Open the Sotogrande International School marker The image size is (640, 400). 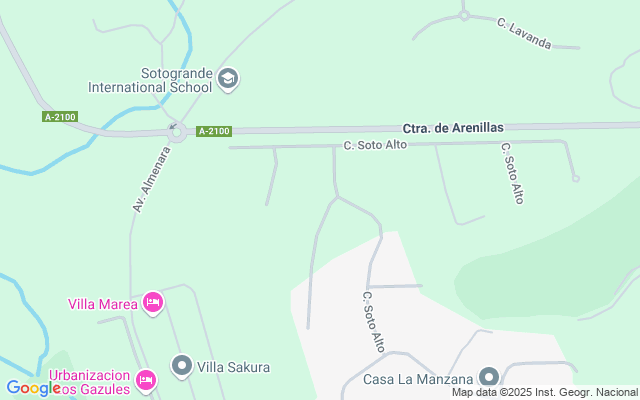click(228, 79)
